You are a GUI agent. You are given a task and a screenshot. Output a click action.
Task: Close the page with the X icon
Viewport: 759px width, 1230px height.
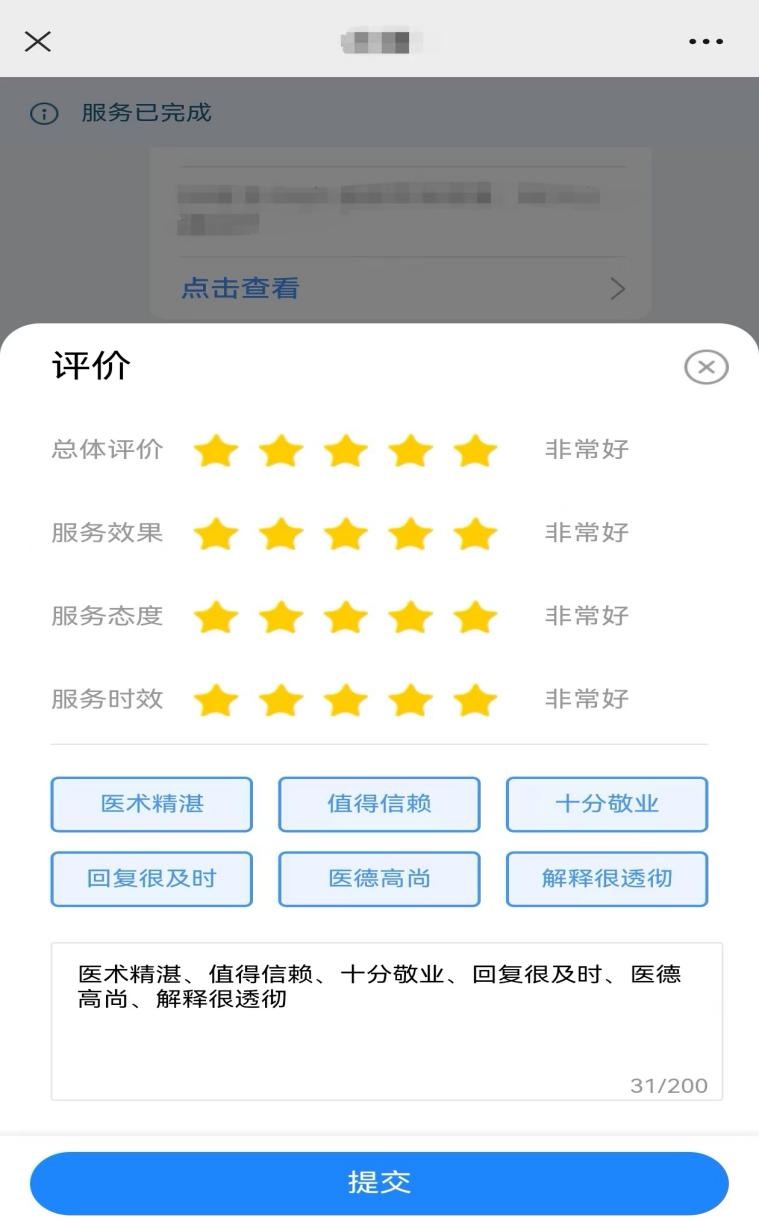click(38, 41)
